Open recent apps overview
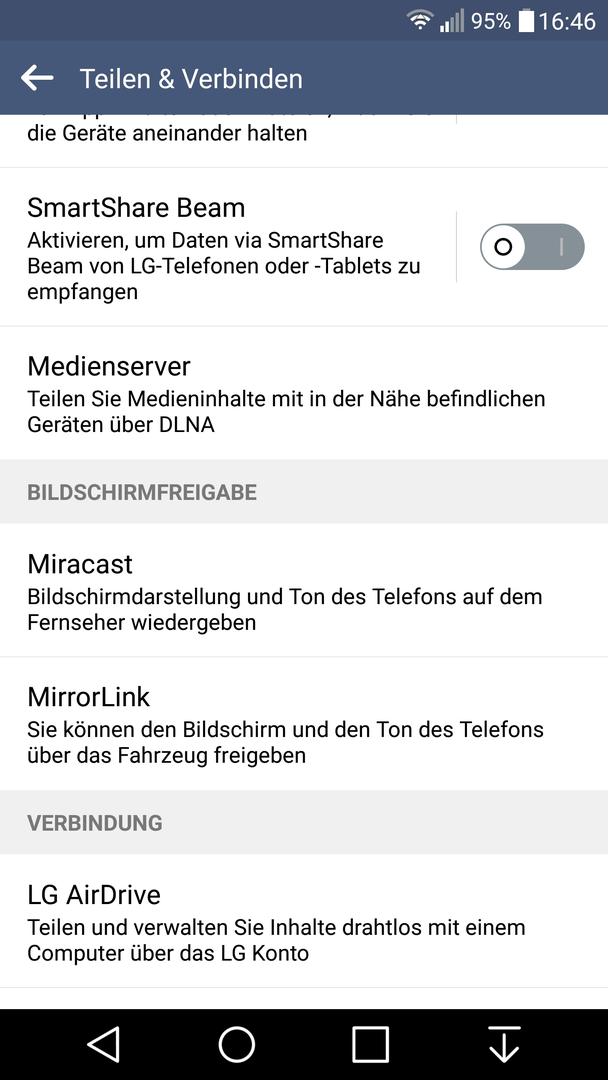Screen dimensions: 608x1080 (x=370, y=1044)
